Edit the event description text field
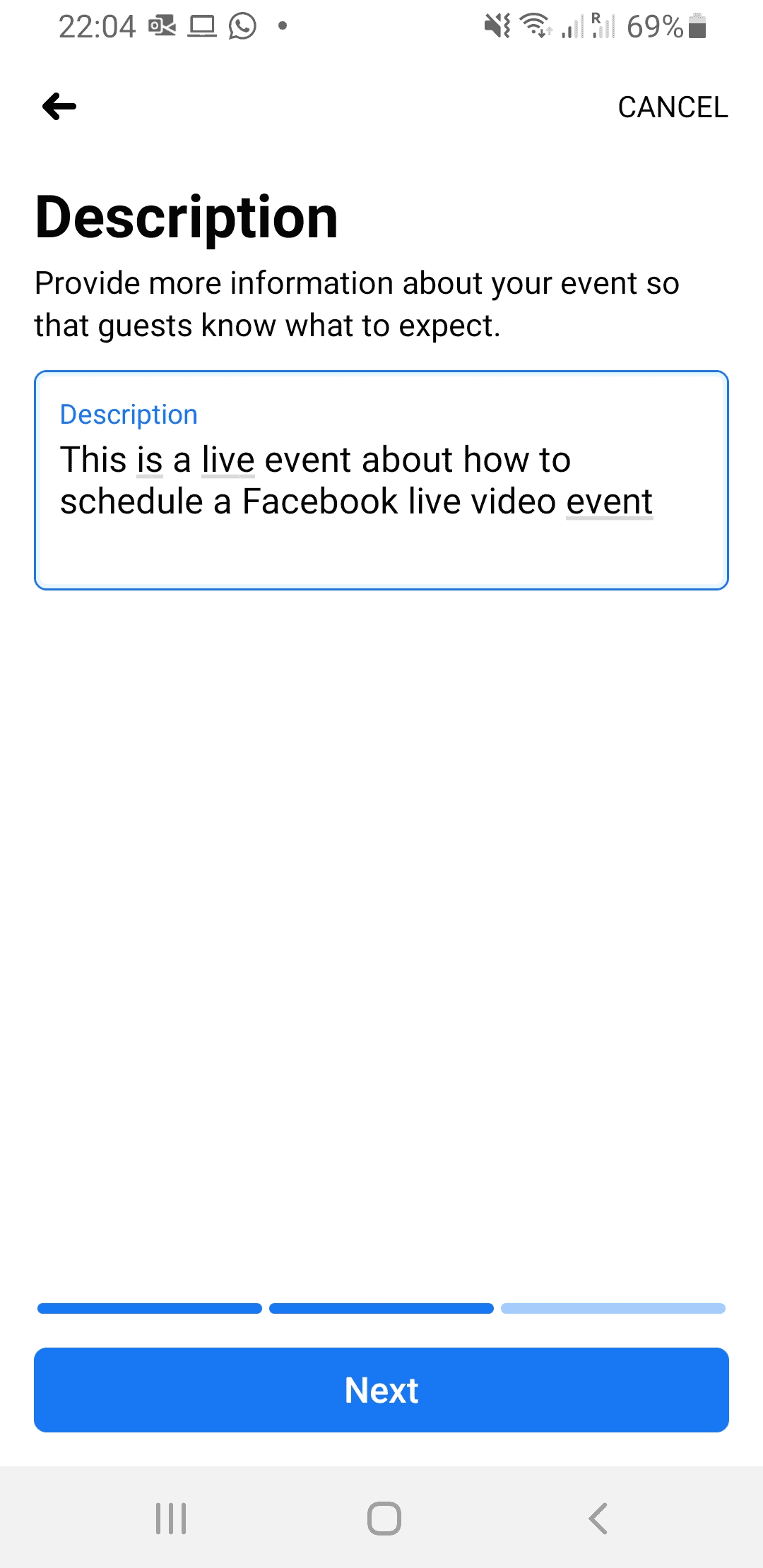The image size is (763, 1568). click(381, 480)
